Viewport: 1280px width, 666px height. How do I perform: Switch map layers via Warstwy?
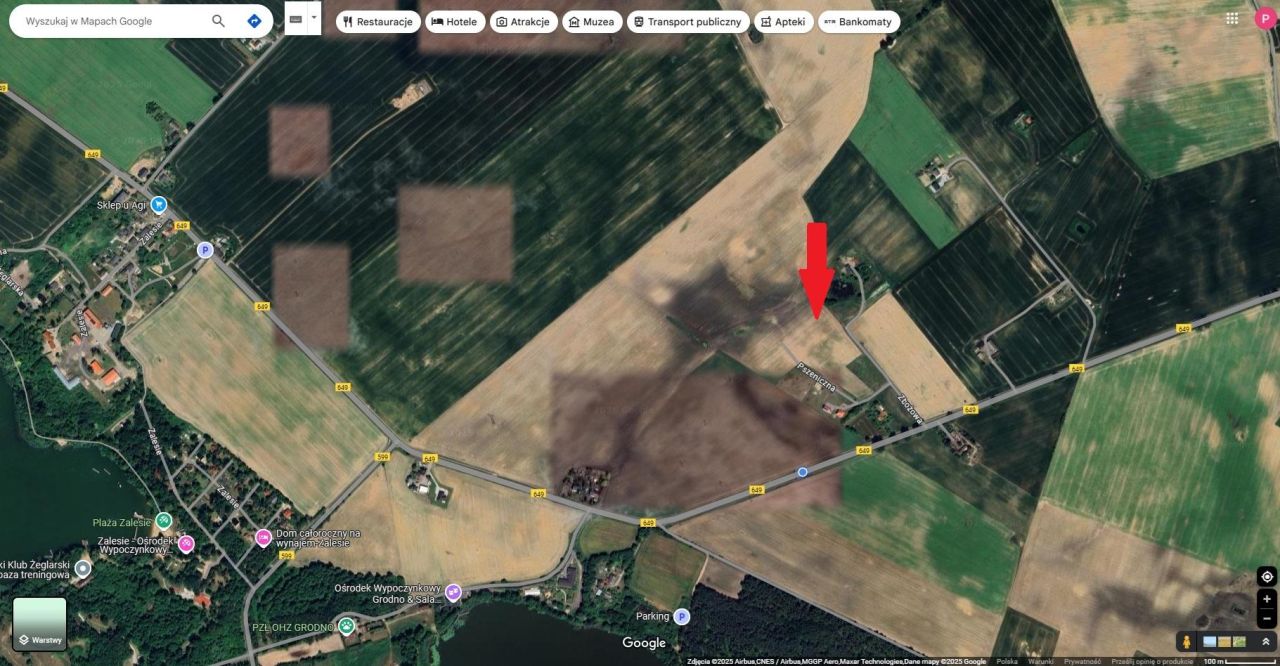click(x=40, y=624)
